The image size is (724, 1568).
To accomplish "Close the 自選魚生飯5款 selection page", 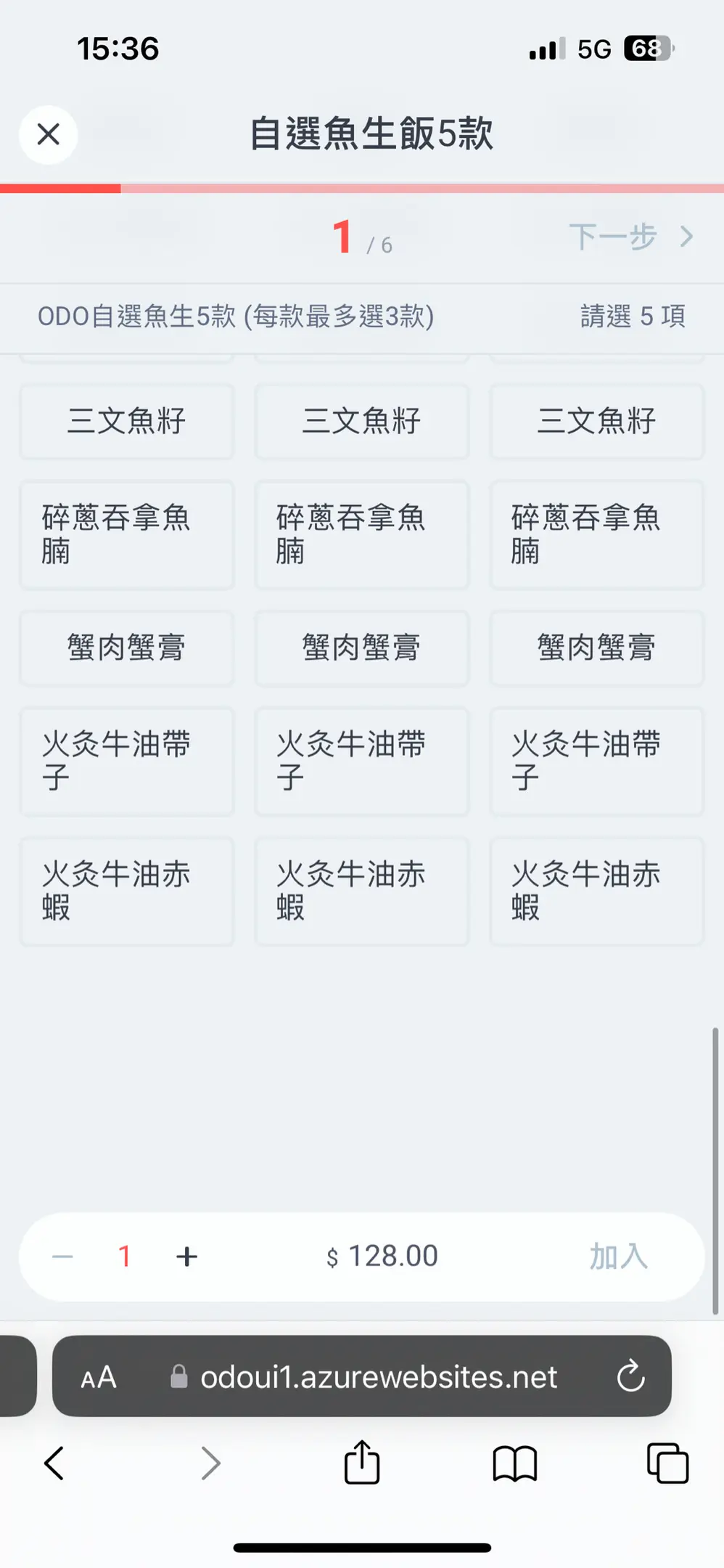I will pyautogui.click(x=49, y=134).
